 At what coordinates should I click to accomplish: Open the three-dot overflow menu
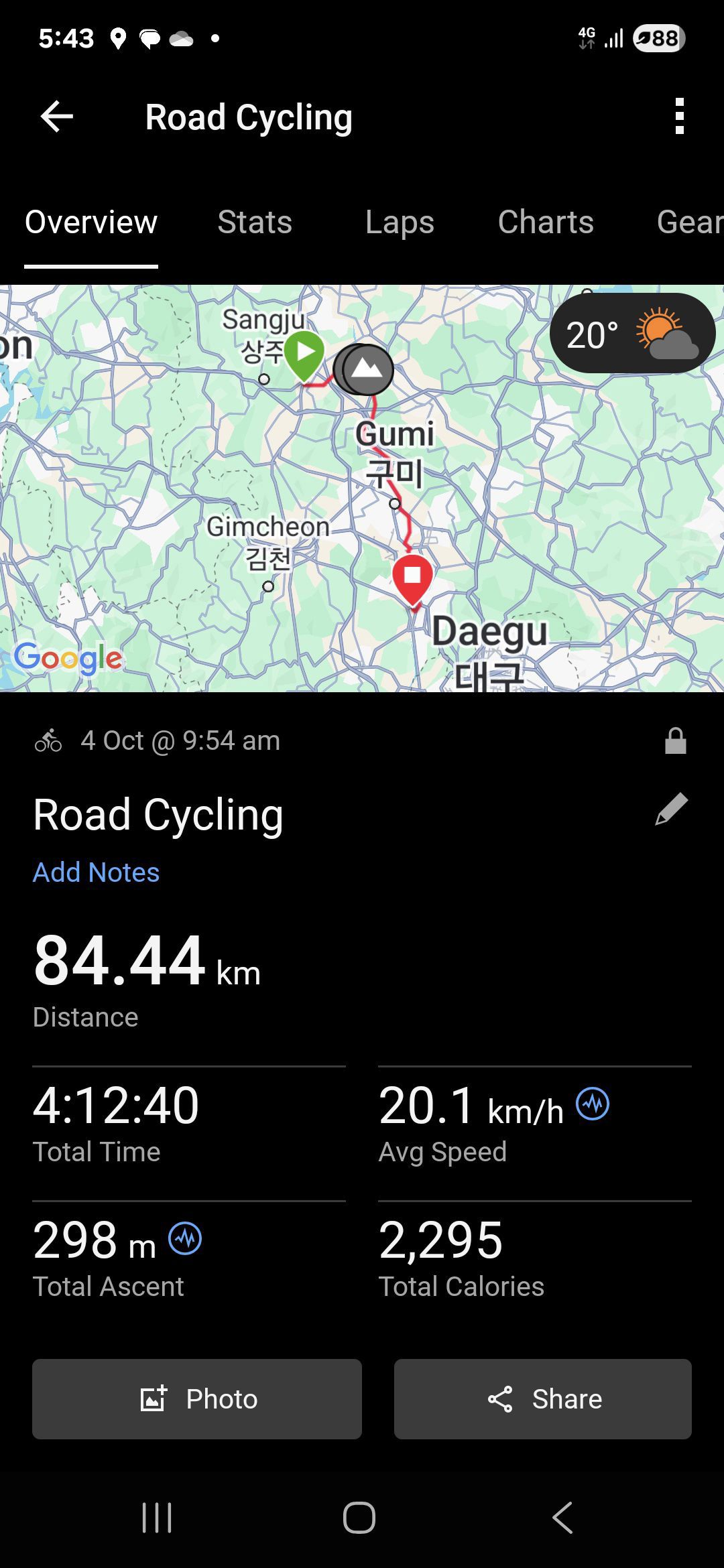coord(679,117)
